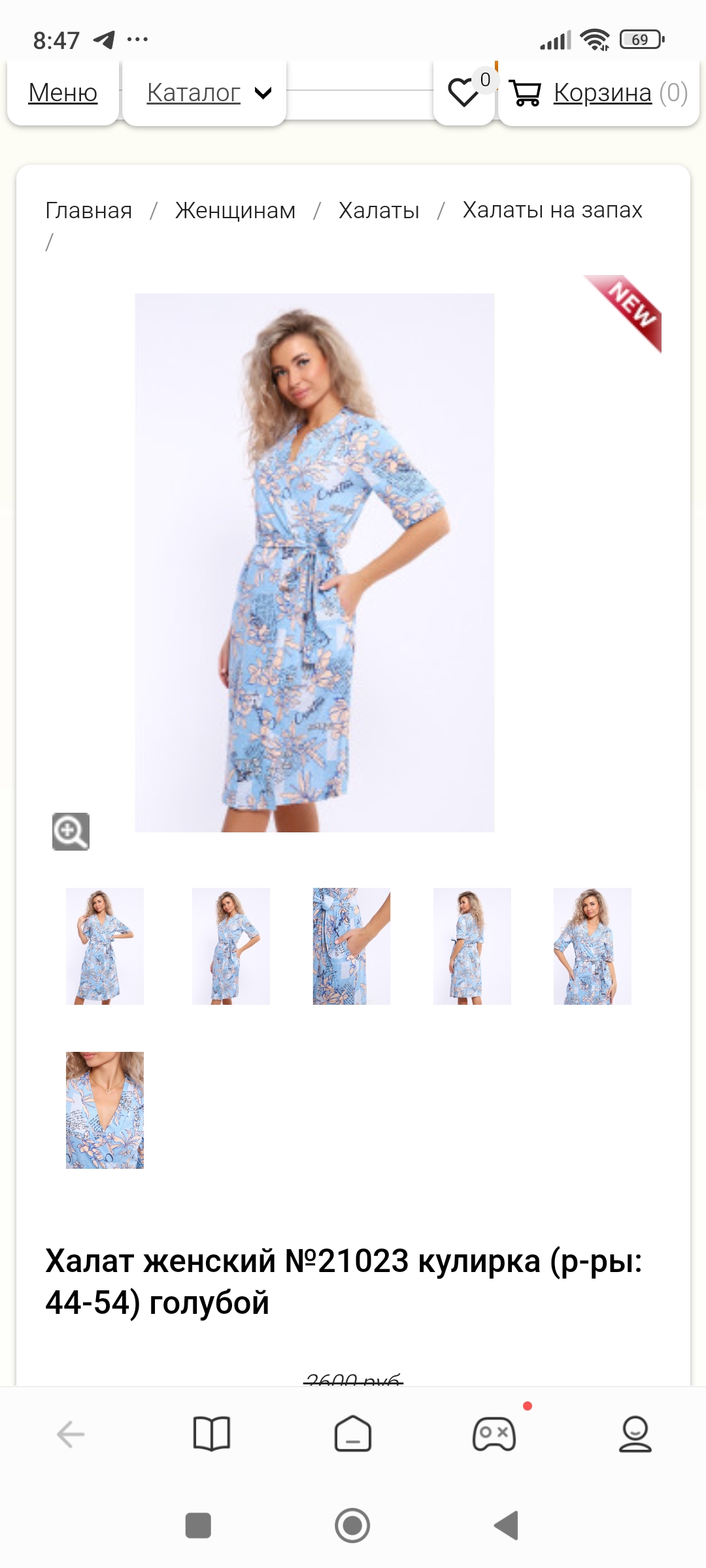
Task: Enlarge photo with magnifier icon
Action: (x=71, y=832)
